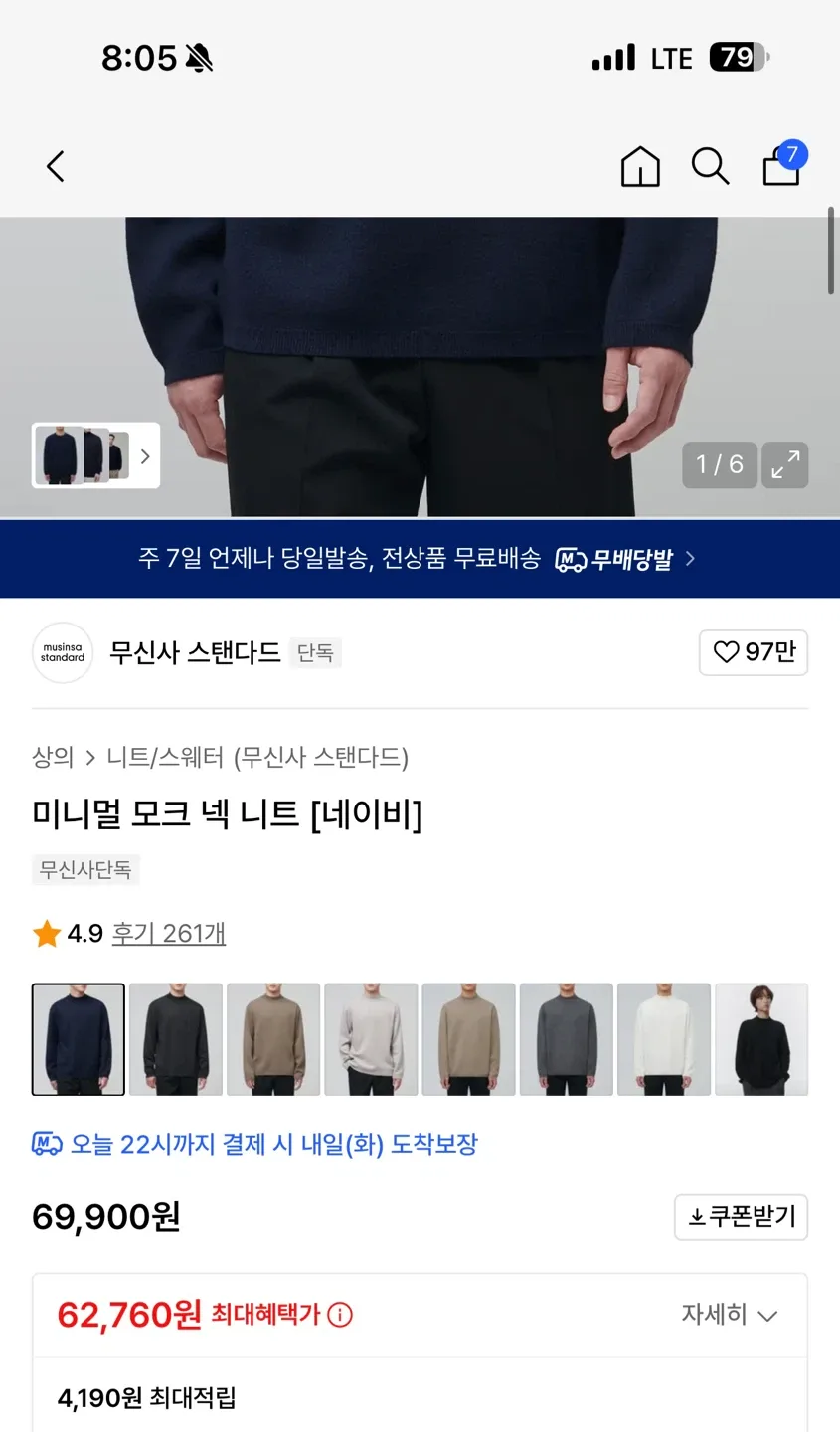Screen dimensions: 840x1432
Task: Open the 상의 category breadcrumb
Action: tap(53, 757)
